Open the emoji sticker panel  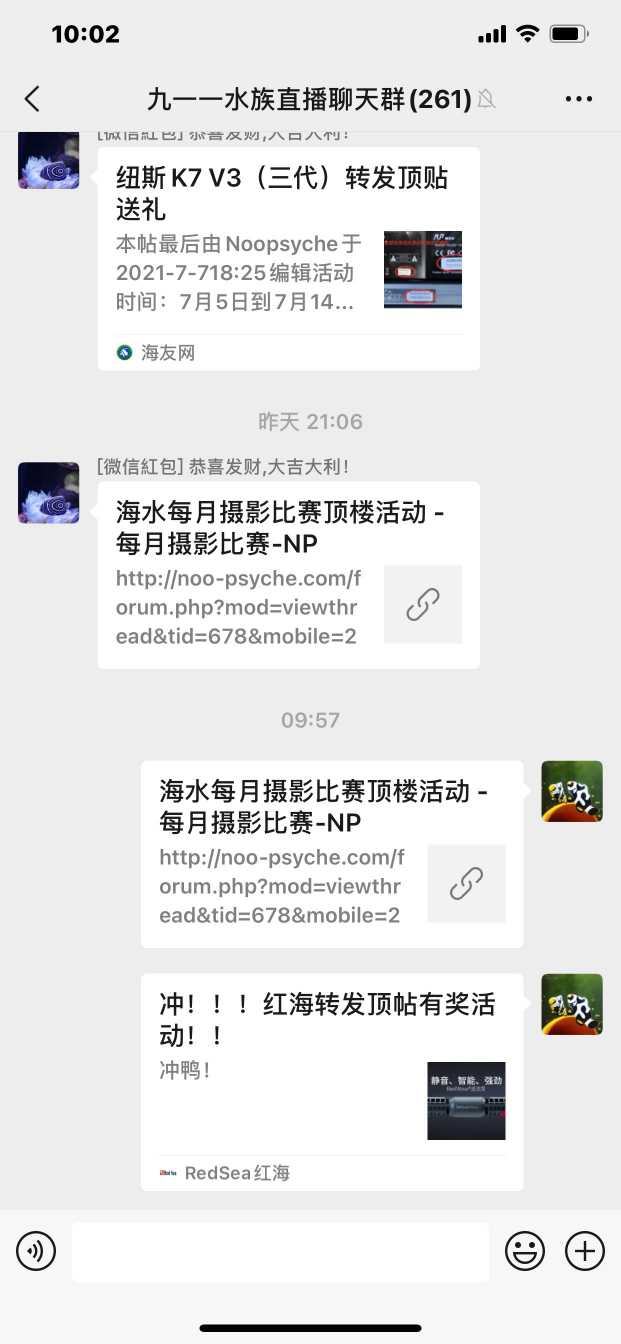(525, 1250)
